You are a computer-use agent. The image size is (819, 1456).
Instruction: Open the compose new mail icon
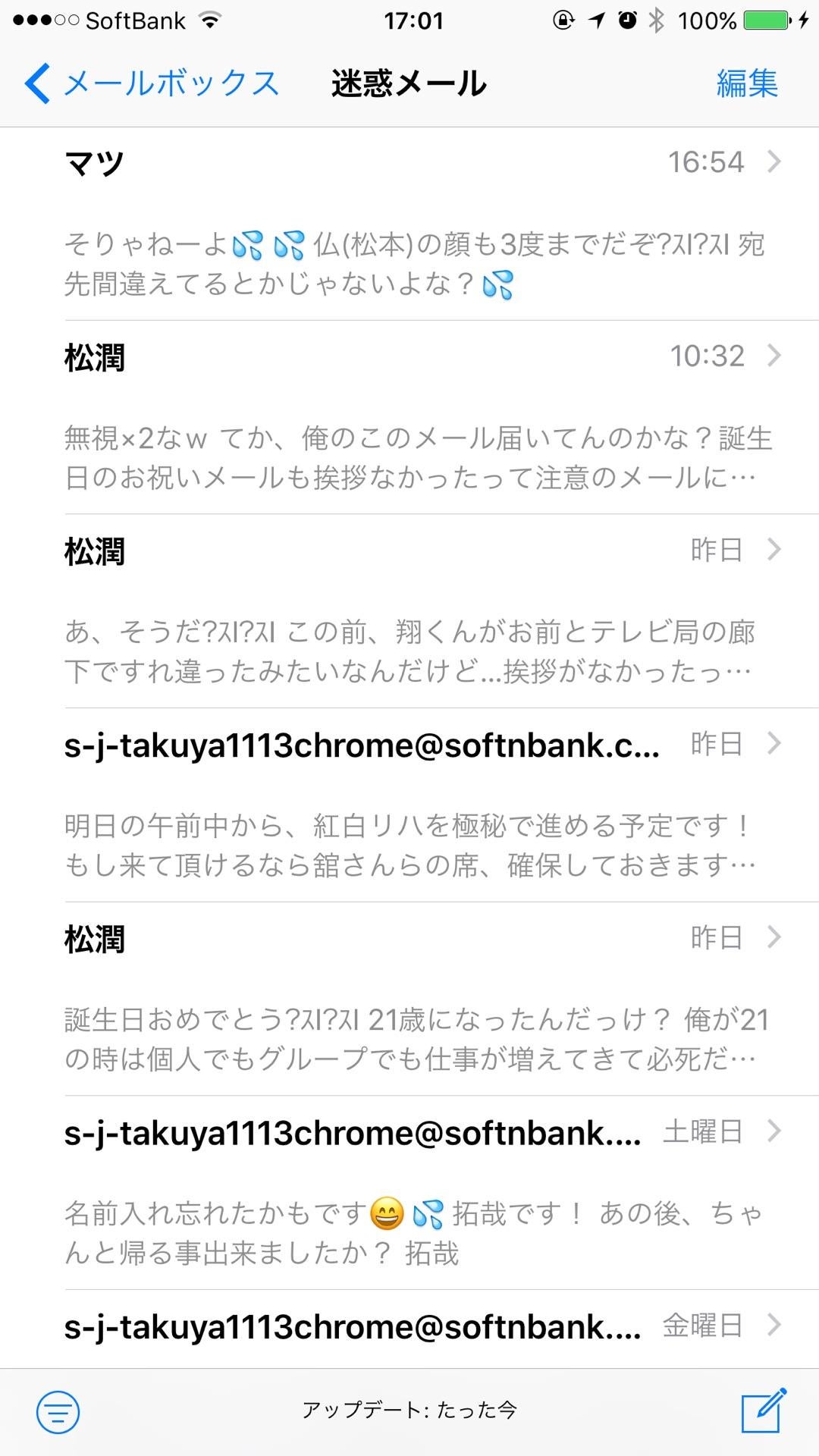coord(768,1408)
